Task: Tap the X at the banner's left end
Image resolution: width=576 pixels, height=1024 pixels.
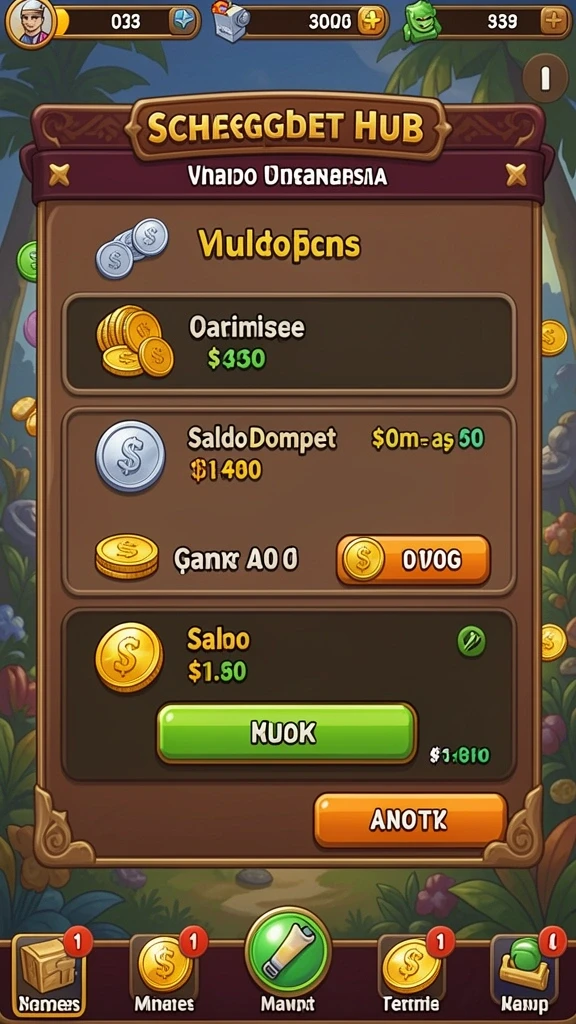Action: [59, 174]
